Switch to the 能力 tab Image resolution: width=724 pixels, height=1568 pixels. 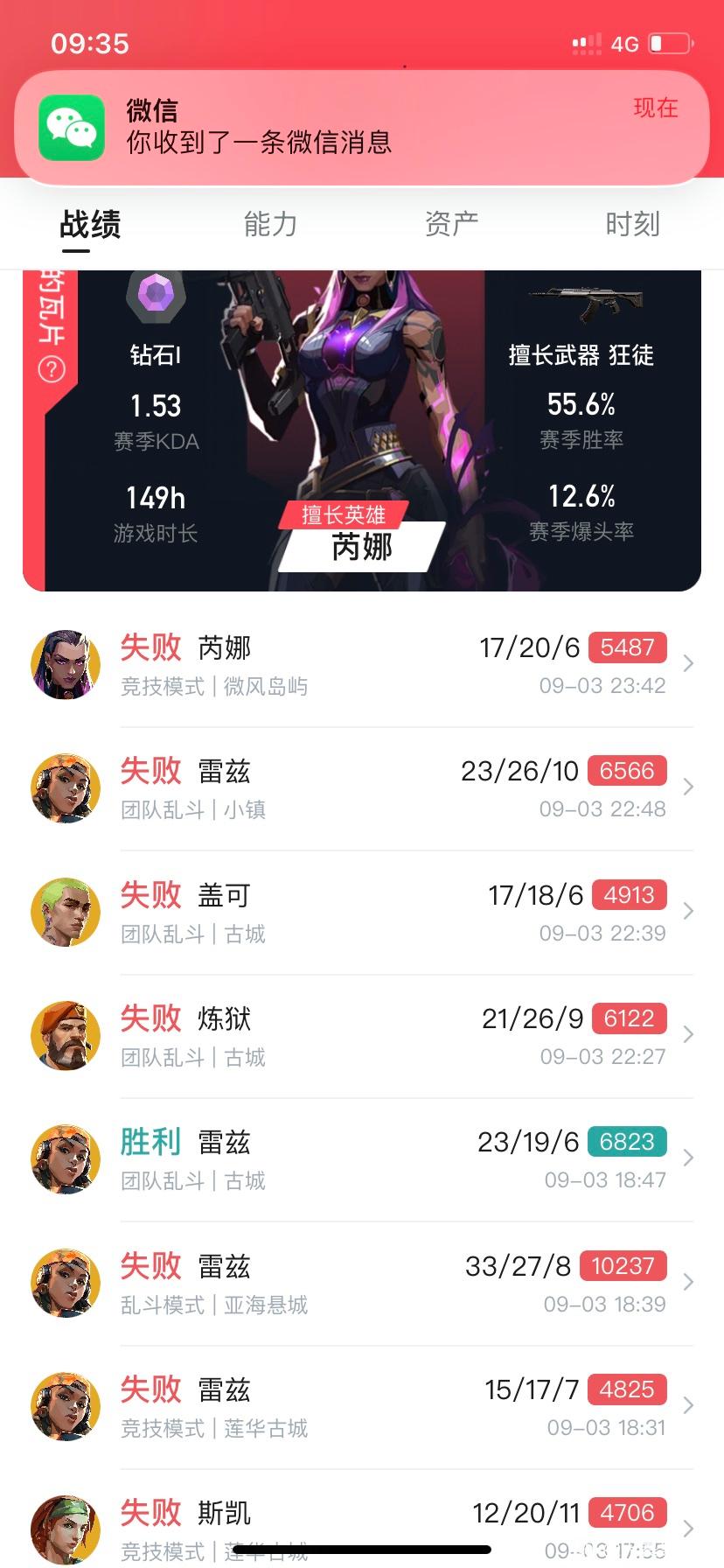point(270,225)
